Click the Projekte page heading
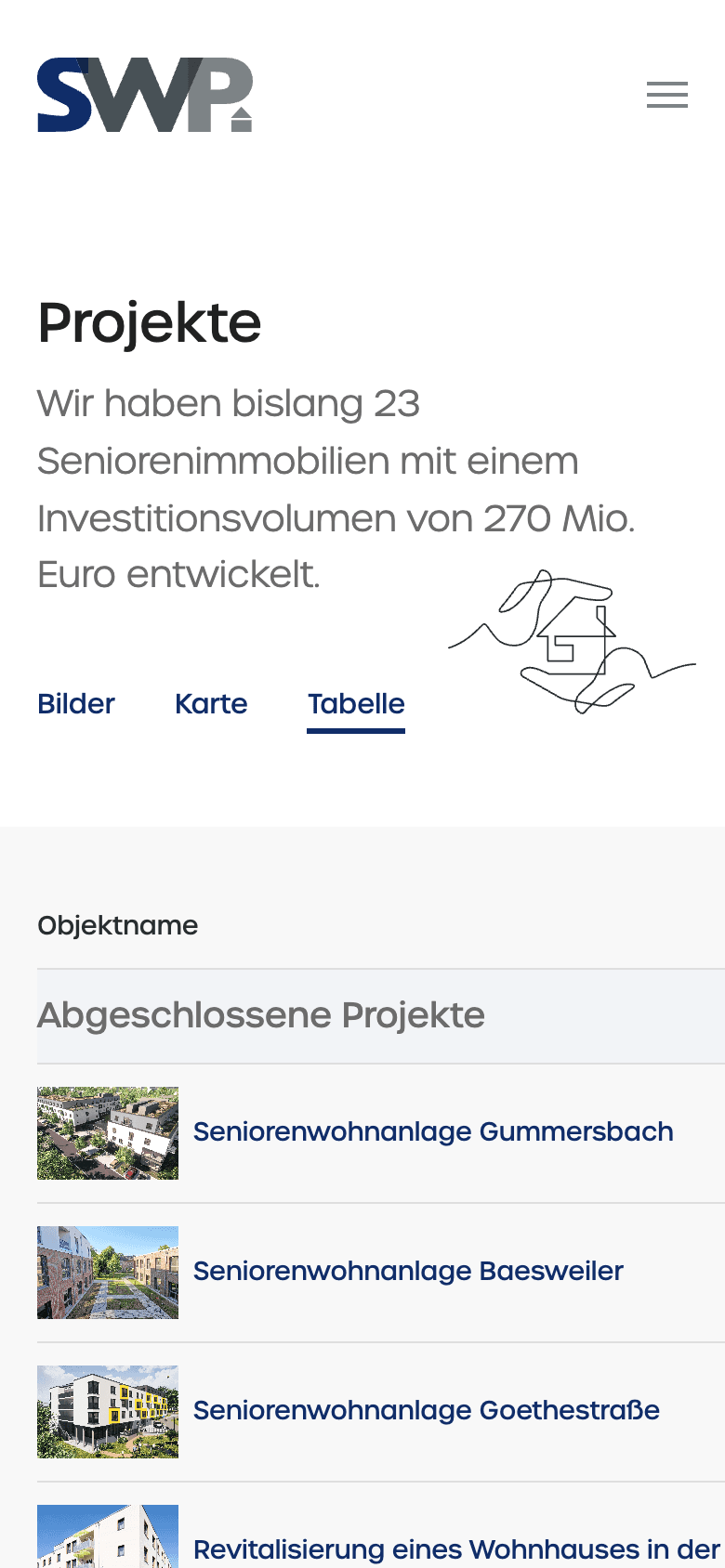The height and width of the screenshot is (1568, 725). click(149, 323)
